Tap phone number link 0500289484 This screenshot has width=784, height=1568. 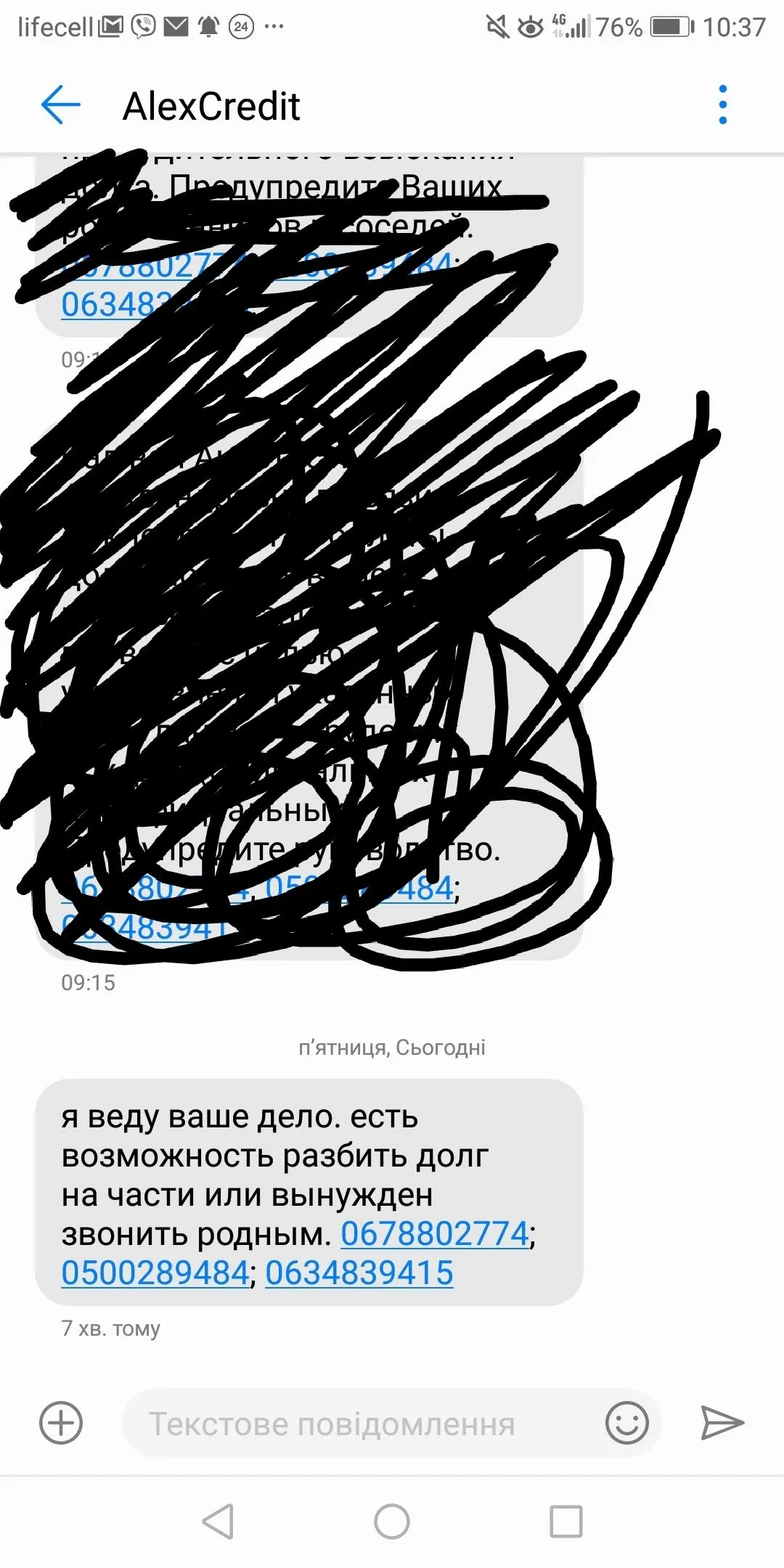[155, 1273]
